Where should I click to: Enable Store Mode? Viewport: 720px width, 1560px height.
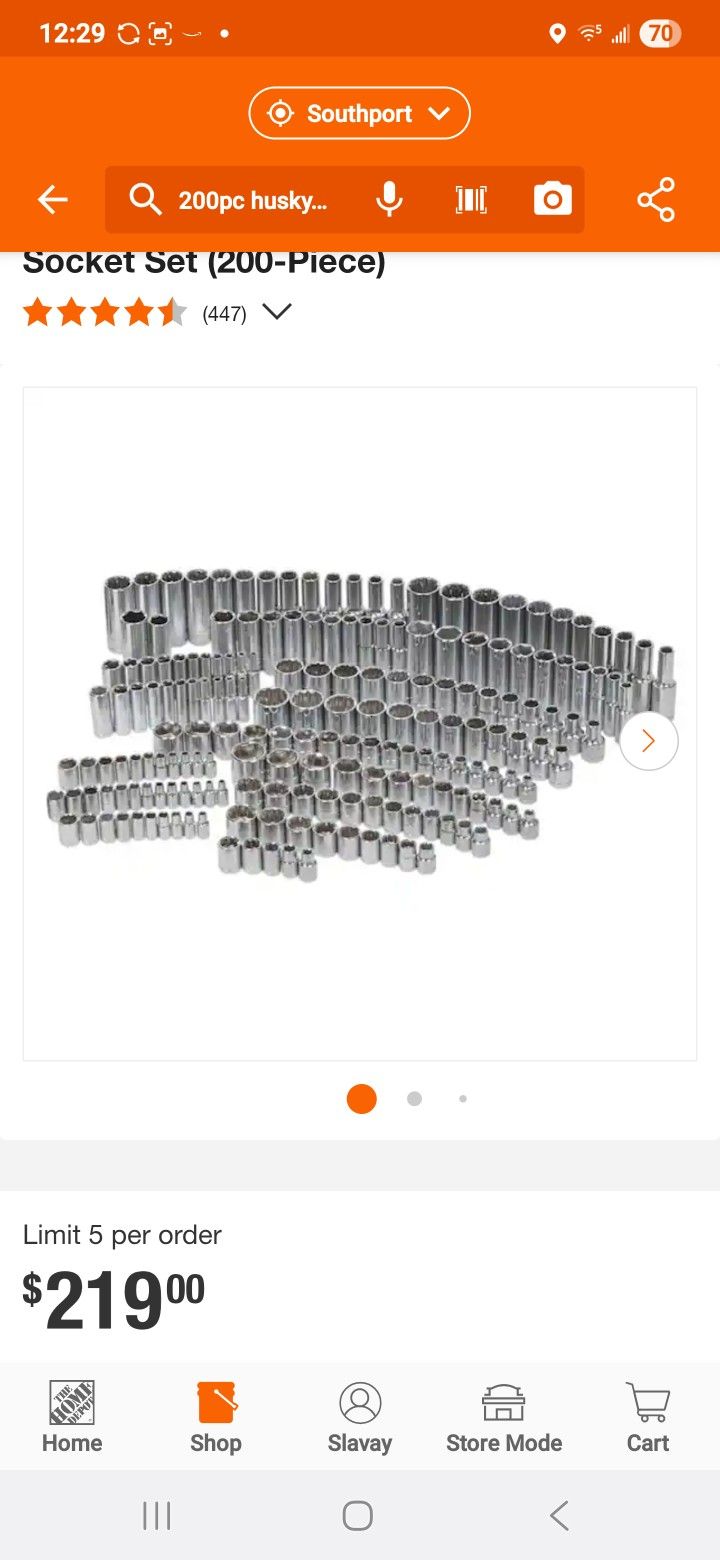(x=504, y=1416)
